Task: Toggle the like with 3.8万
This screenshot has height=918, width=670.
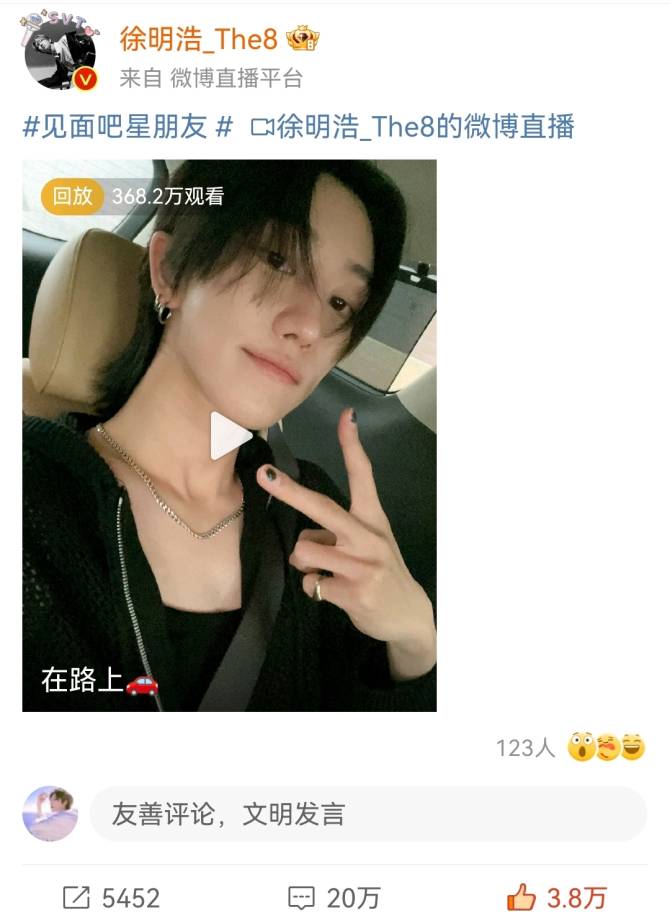Action: coord(556,897)
